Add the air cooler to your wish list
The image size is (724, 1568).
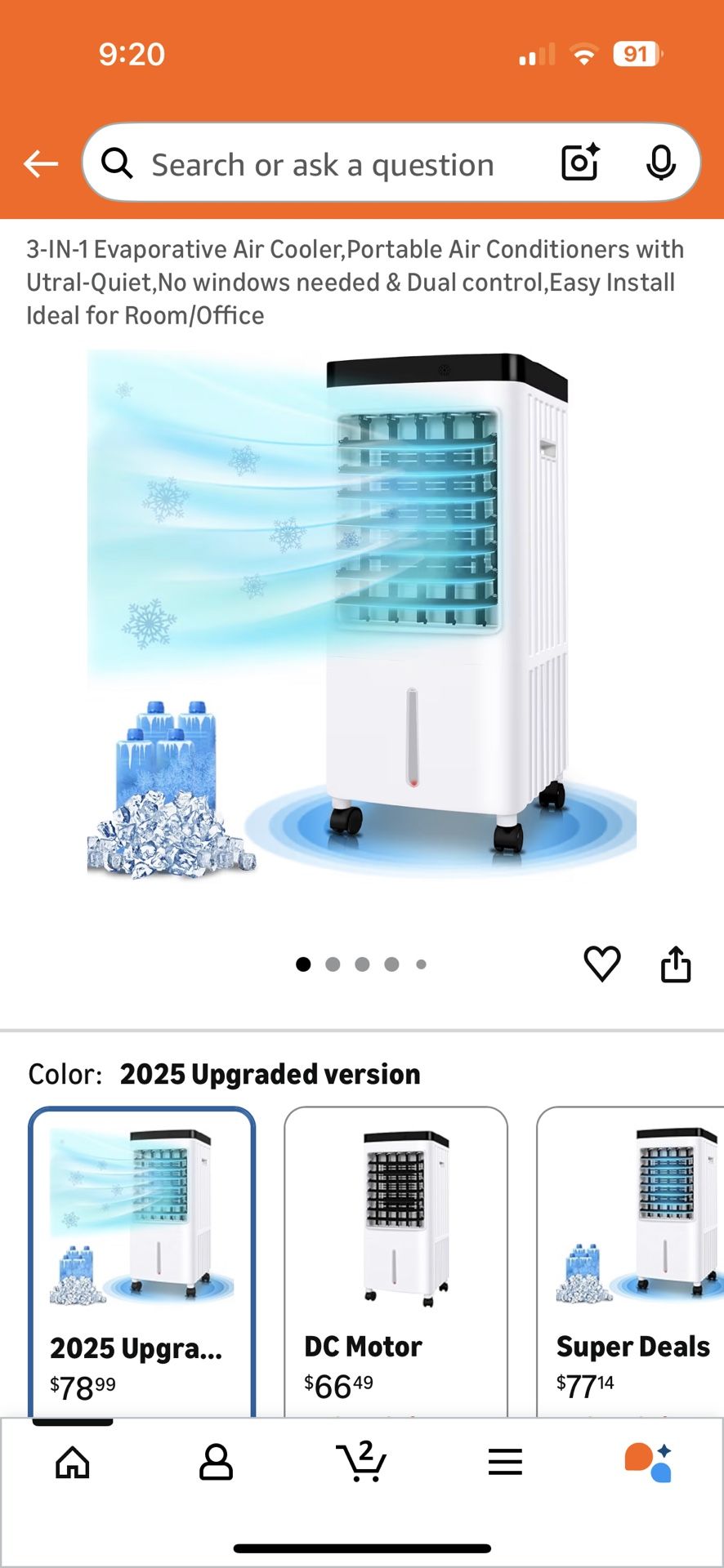(x=601, y=963)
